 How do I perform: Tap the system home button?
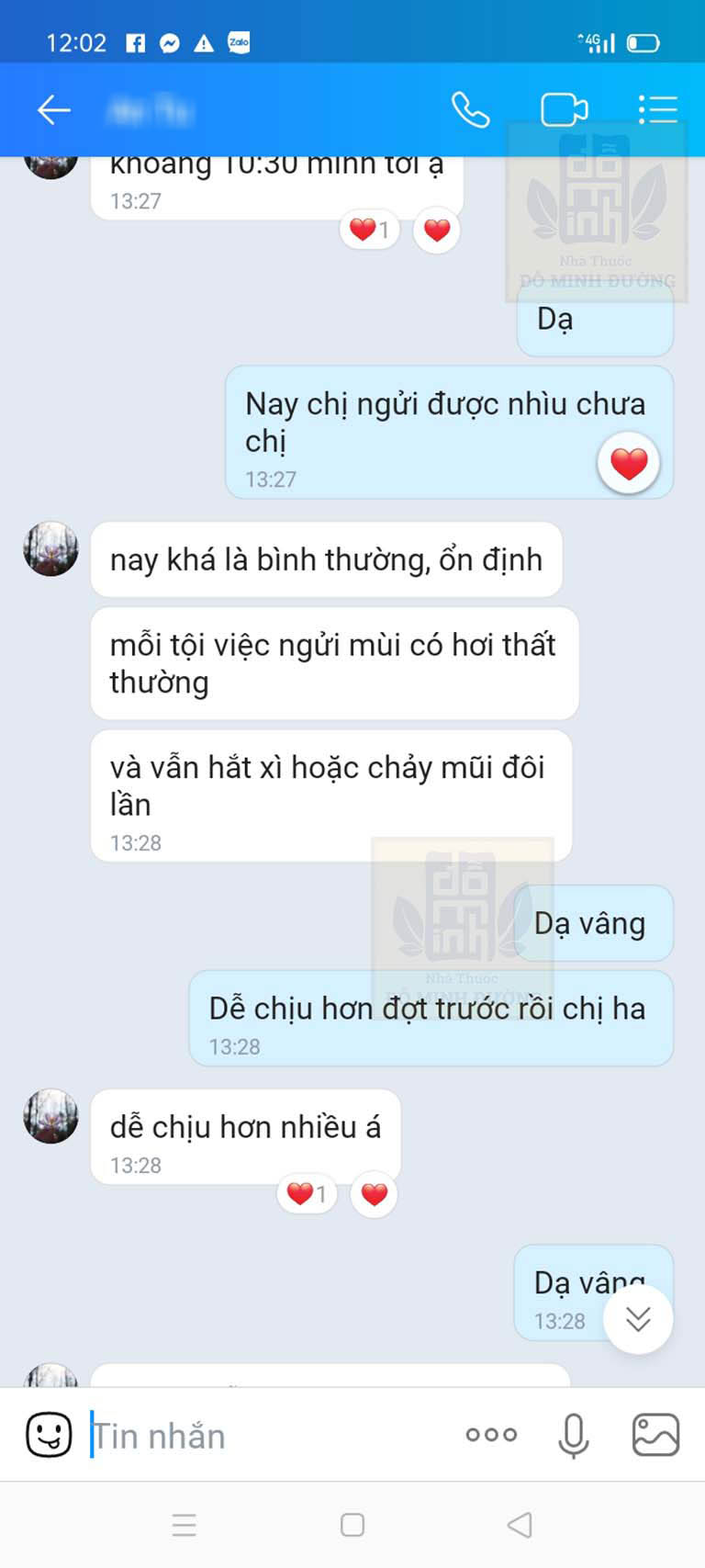click(352, 1525)
